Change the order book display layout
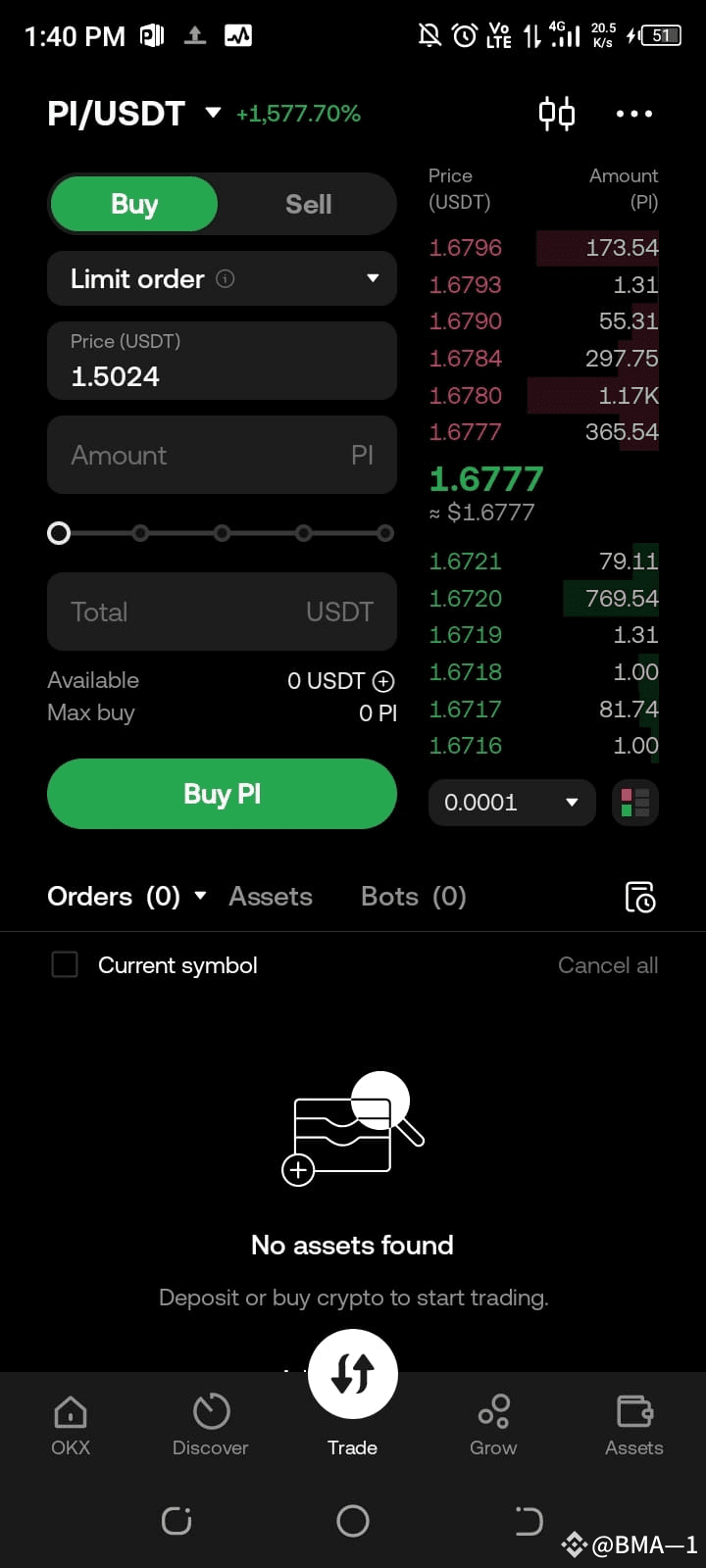706x1568 pixels. [x=634, y=802]
